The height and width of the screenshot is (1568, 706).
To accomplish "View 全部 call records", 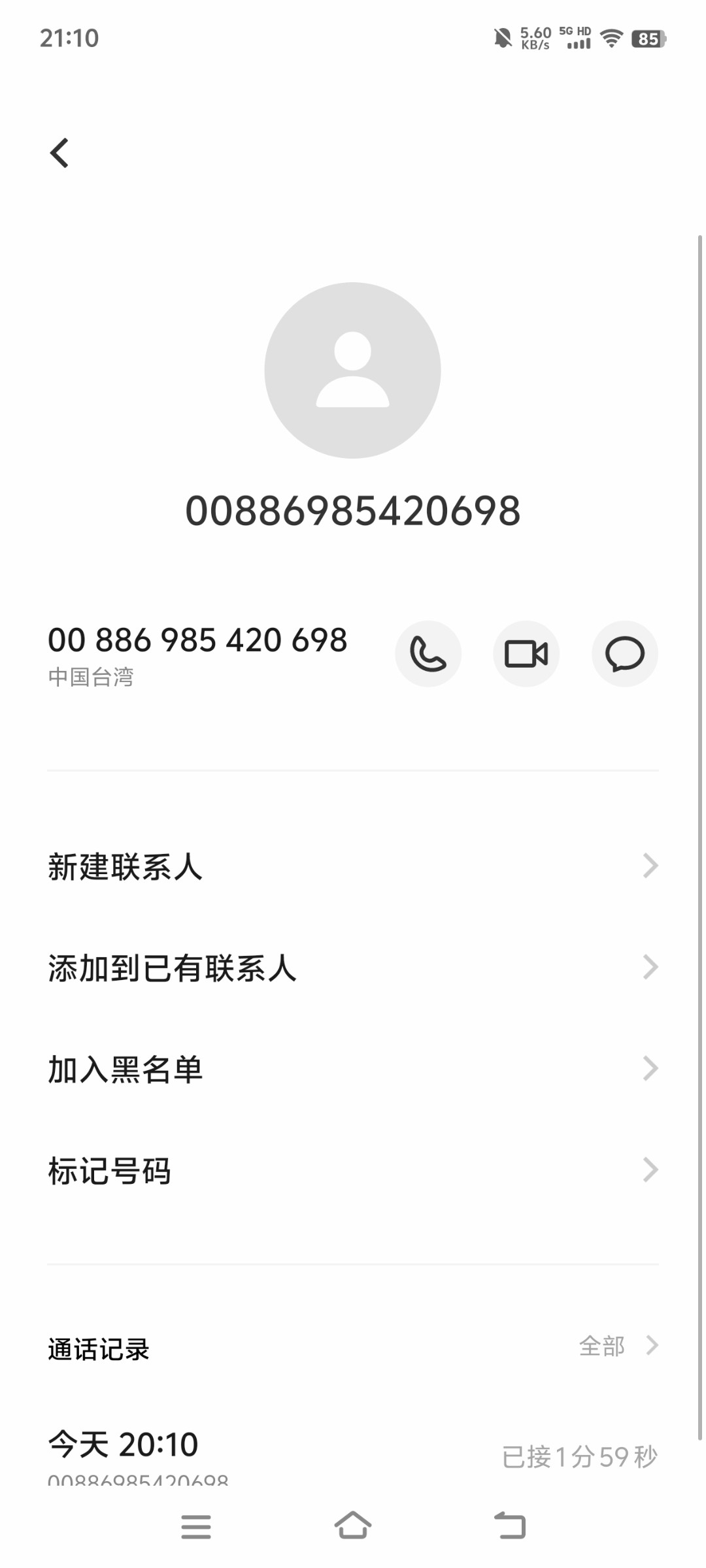I will click(x=618, y=1346).
